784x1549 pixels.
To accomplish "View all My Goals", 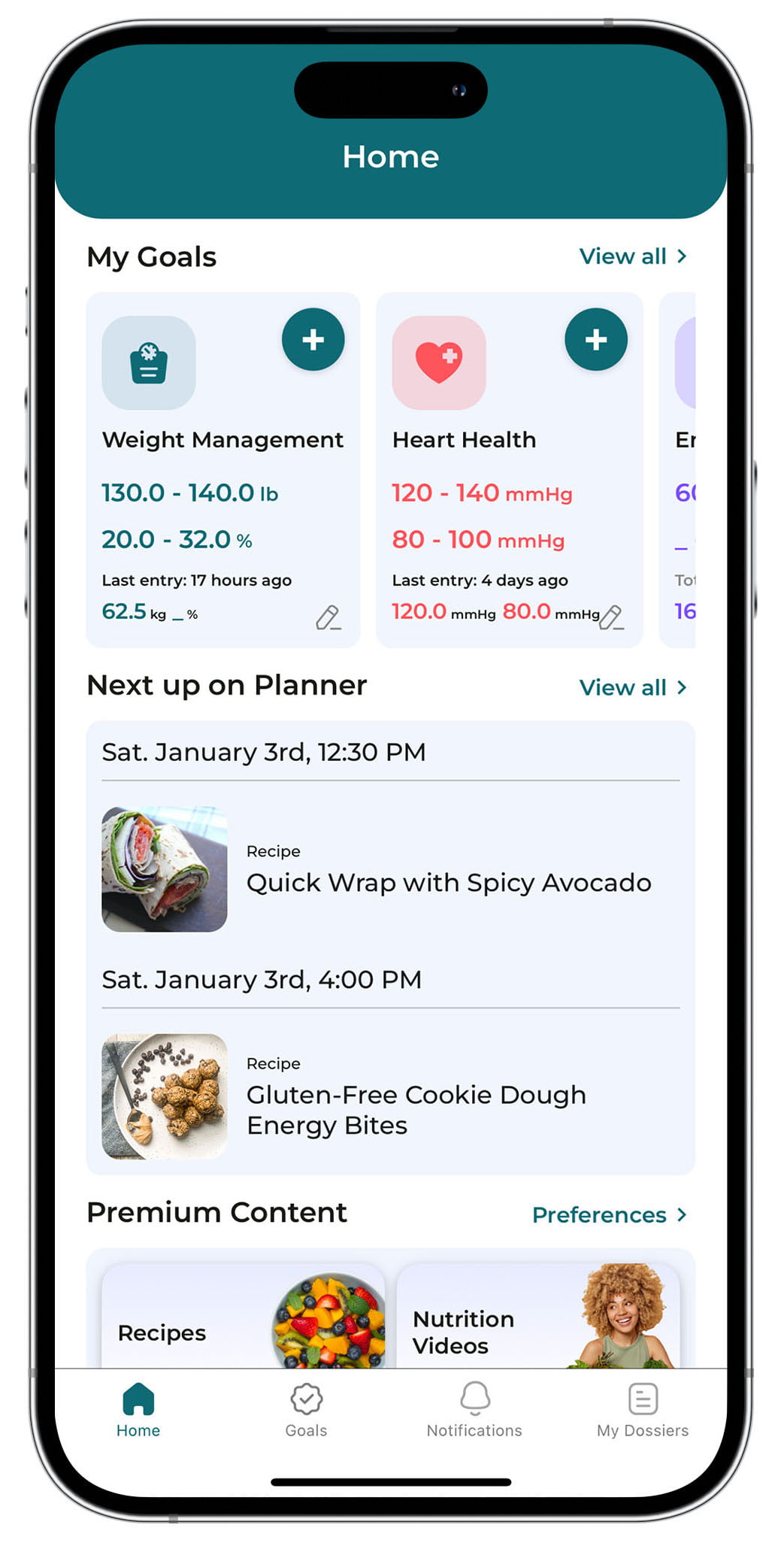I will (x=632, y=256).
